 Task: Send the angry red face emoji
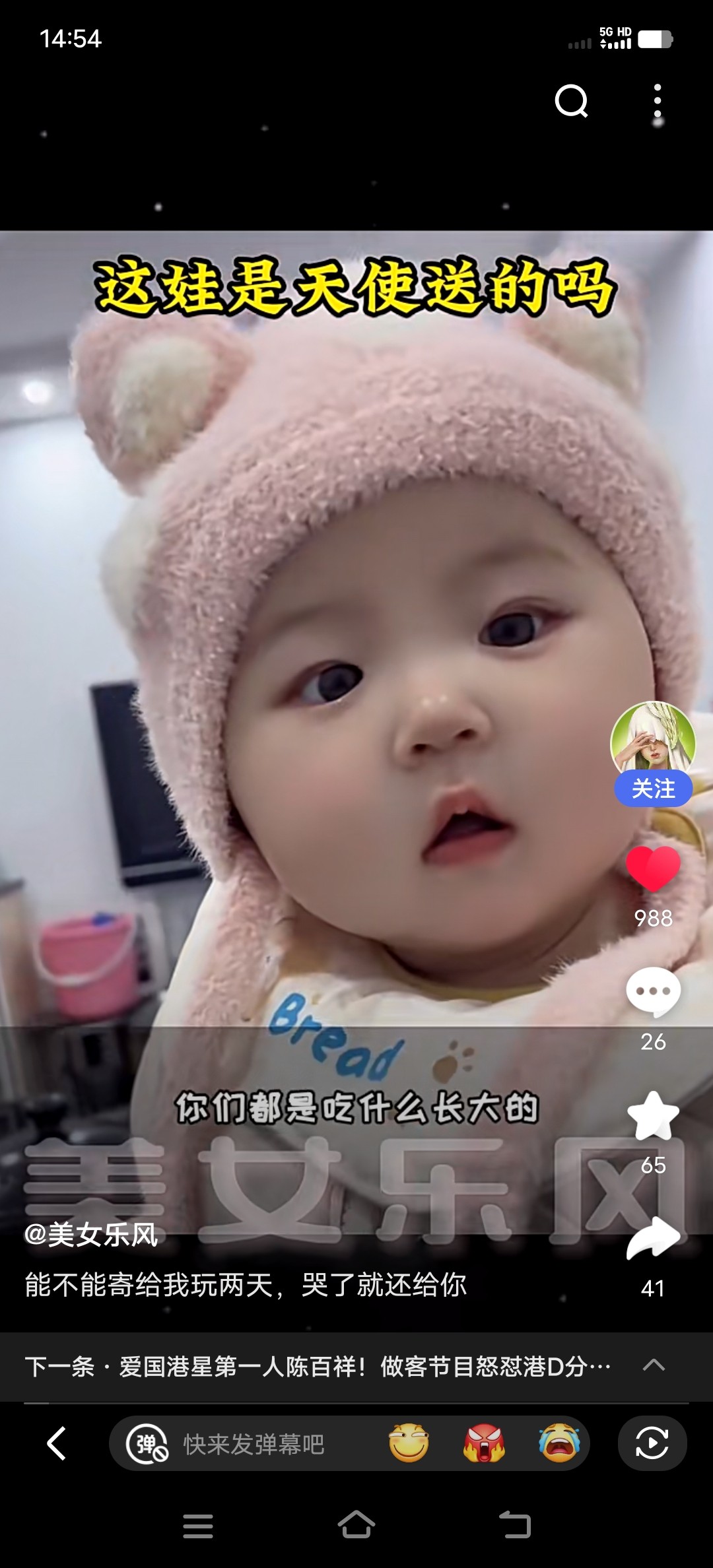[484, 1443]
